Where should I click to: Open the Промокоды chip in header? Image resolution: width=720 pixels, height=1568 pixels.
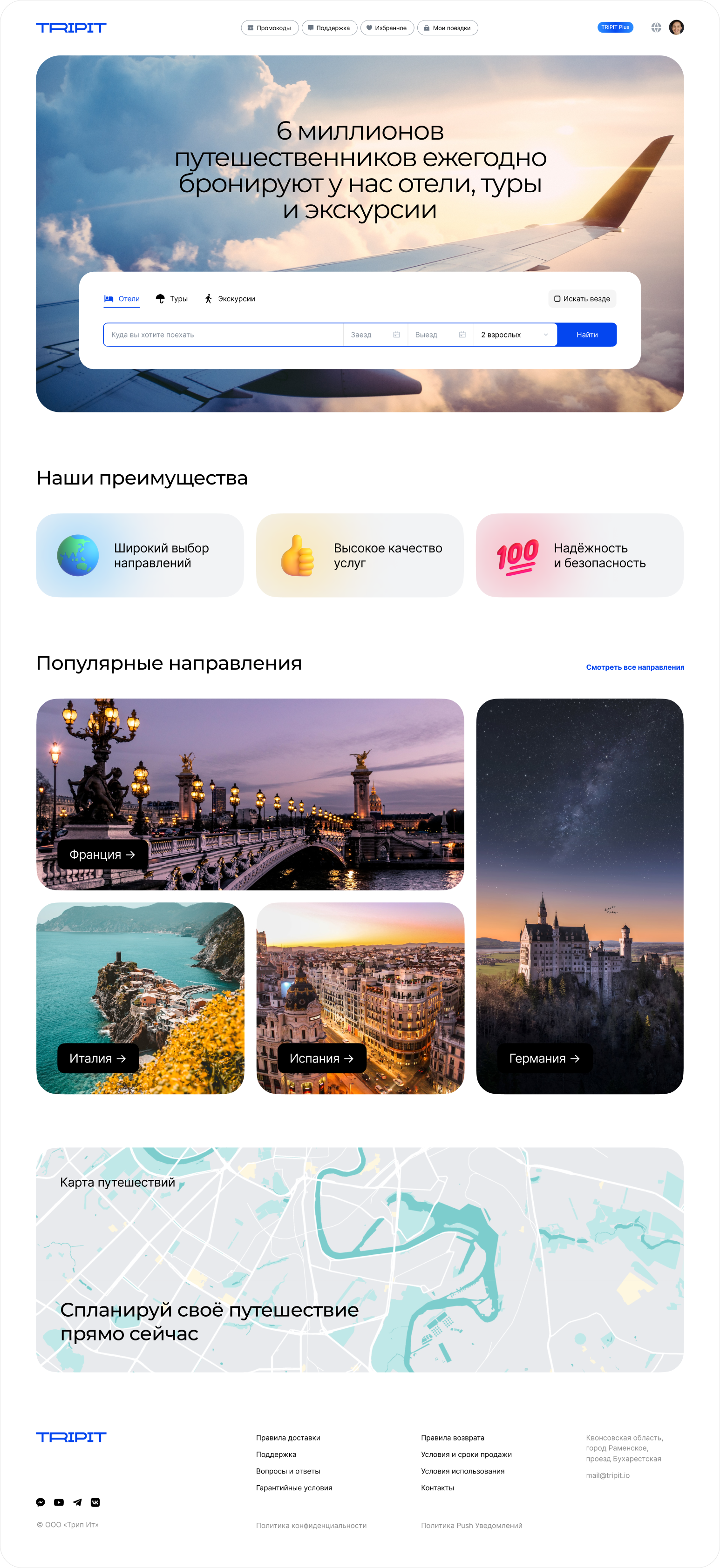point(269,28)
